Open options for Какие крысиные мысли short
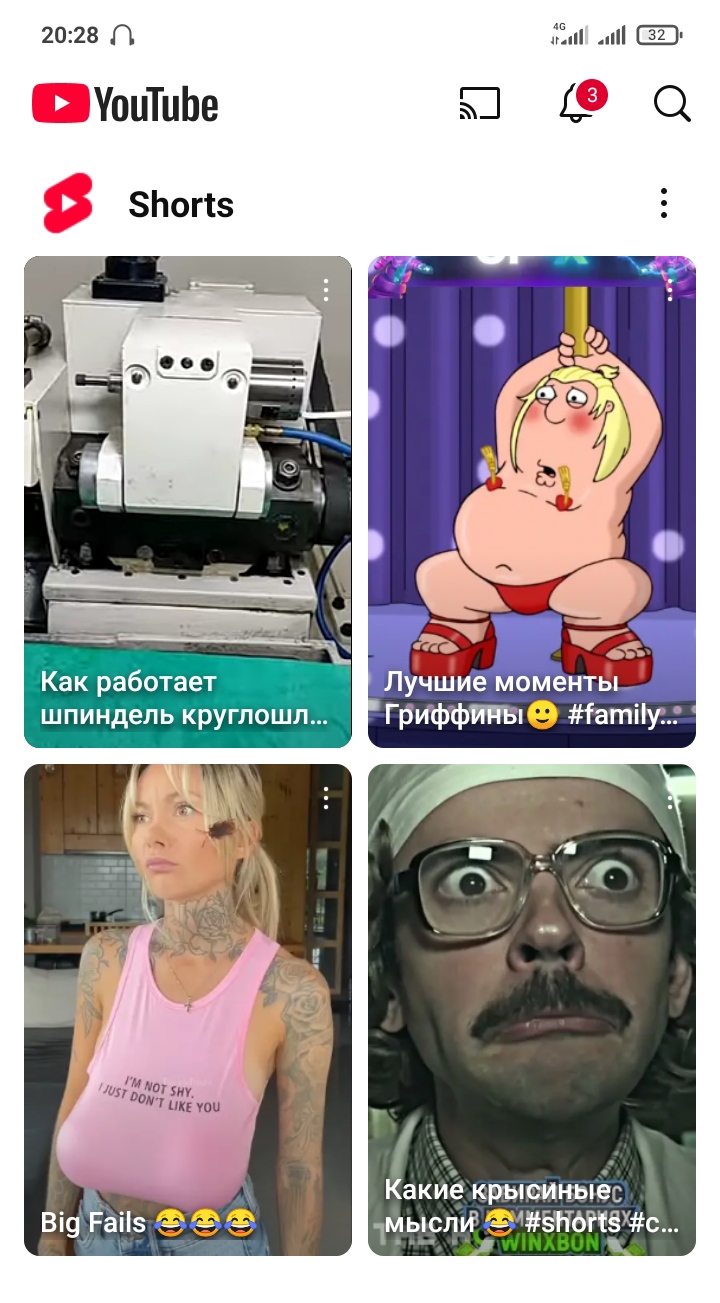 coord(670,798)
